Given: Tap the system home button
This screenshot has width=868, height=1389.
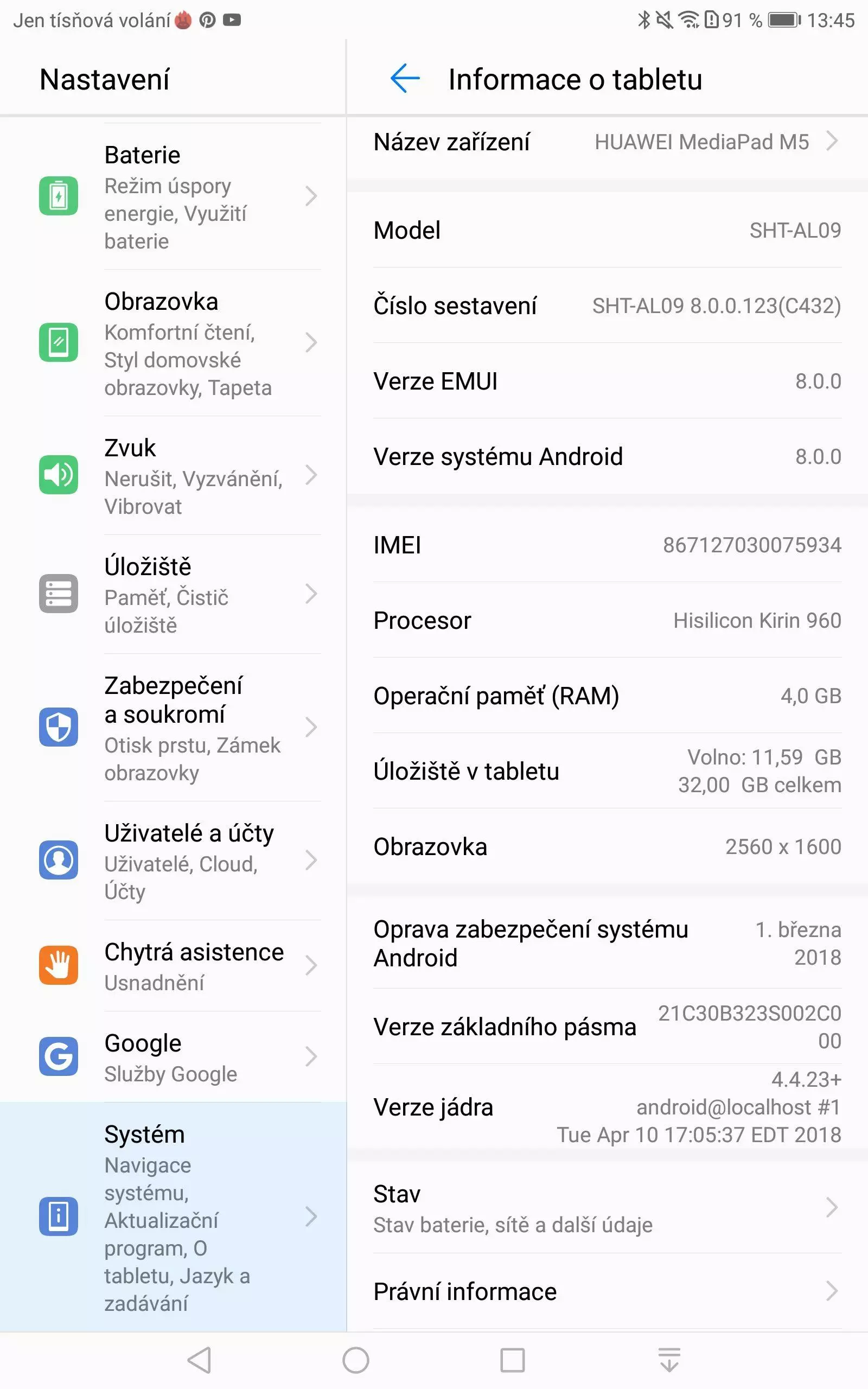Looking at the screenshot, I should pos(356,1360).
